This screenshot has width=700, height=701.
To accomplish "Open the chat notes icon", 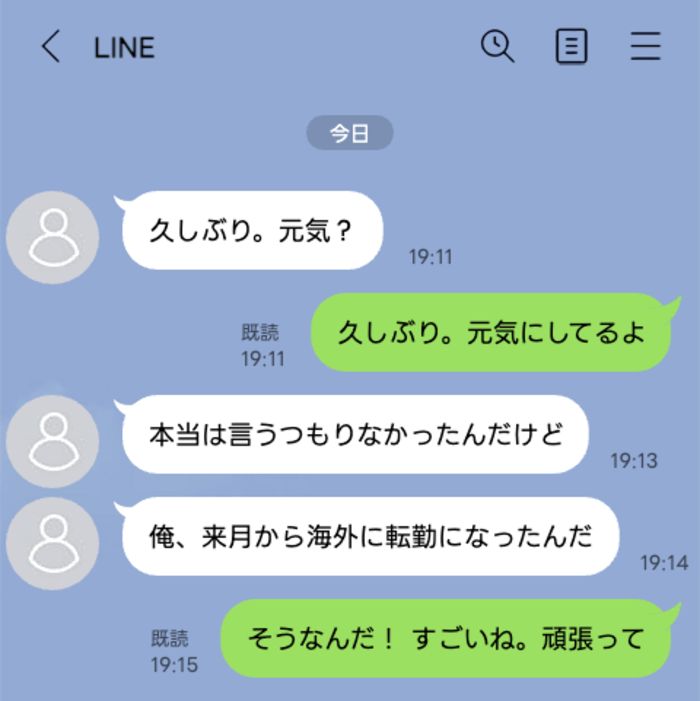I will (571, 46).
